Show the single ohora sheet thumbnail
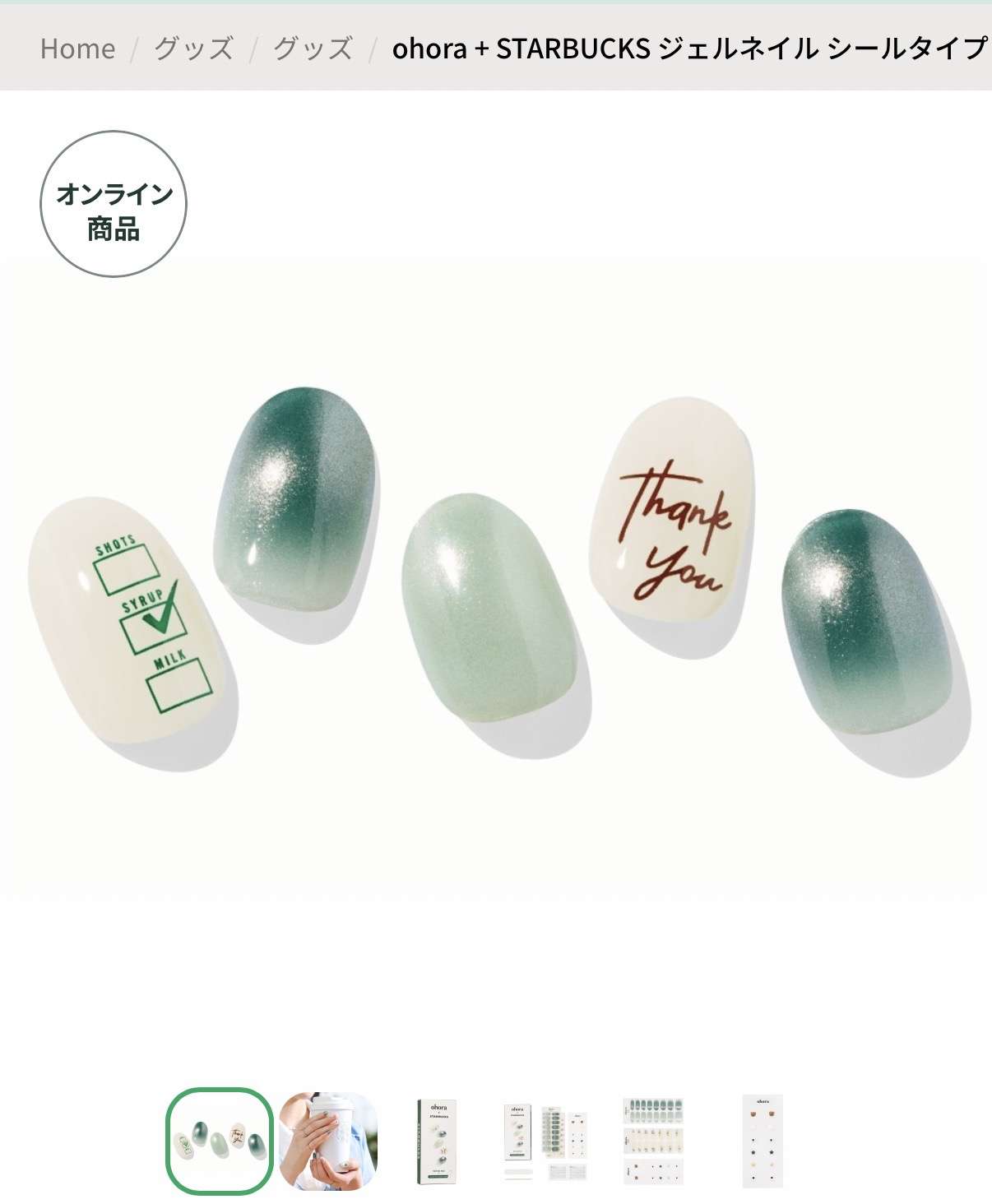 763,1141
